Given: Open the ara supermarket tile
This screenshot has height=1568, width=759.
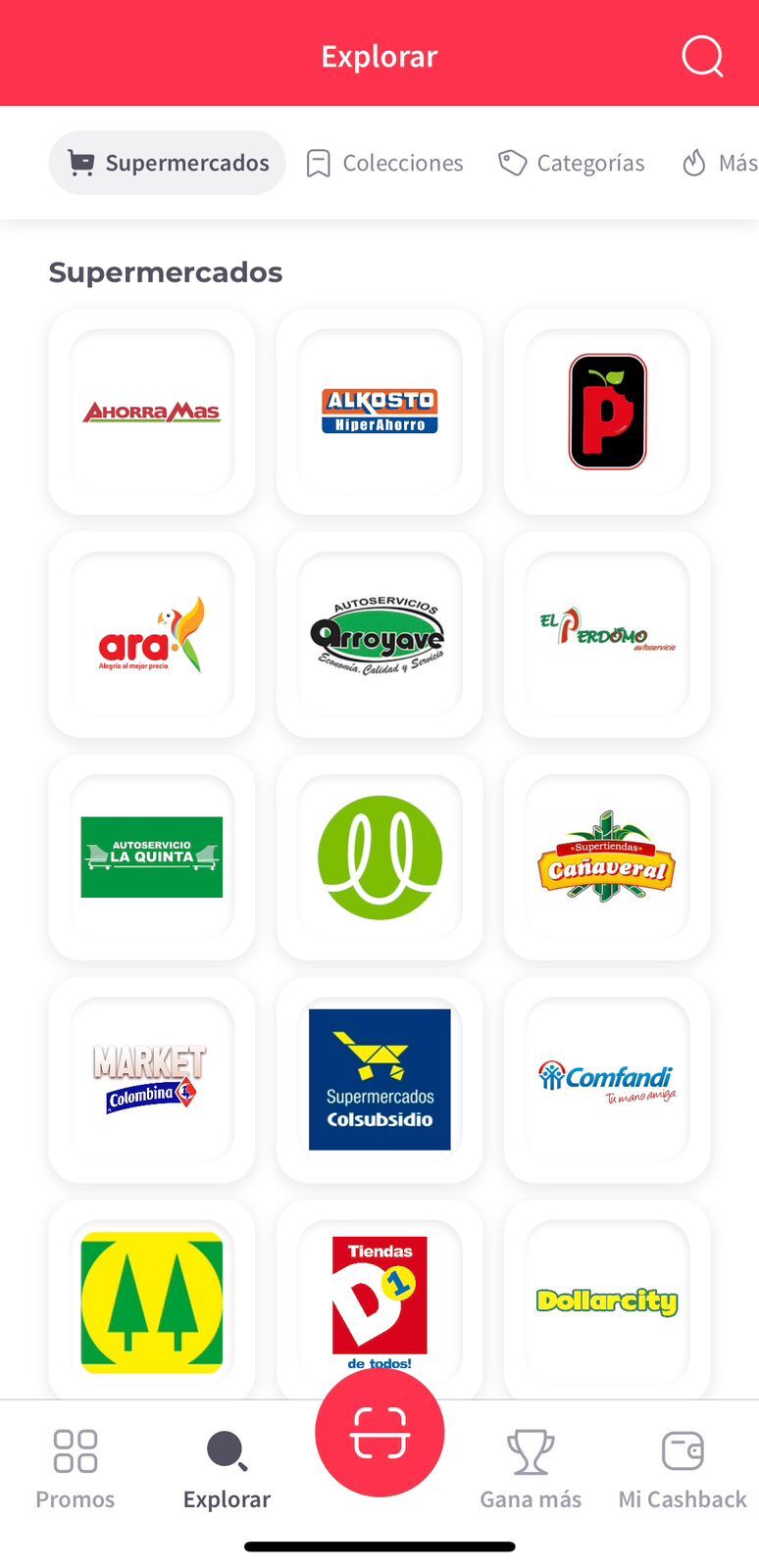Looking at the screenshot, I should 152,634.
